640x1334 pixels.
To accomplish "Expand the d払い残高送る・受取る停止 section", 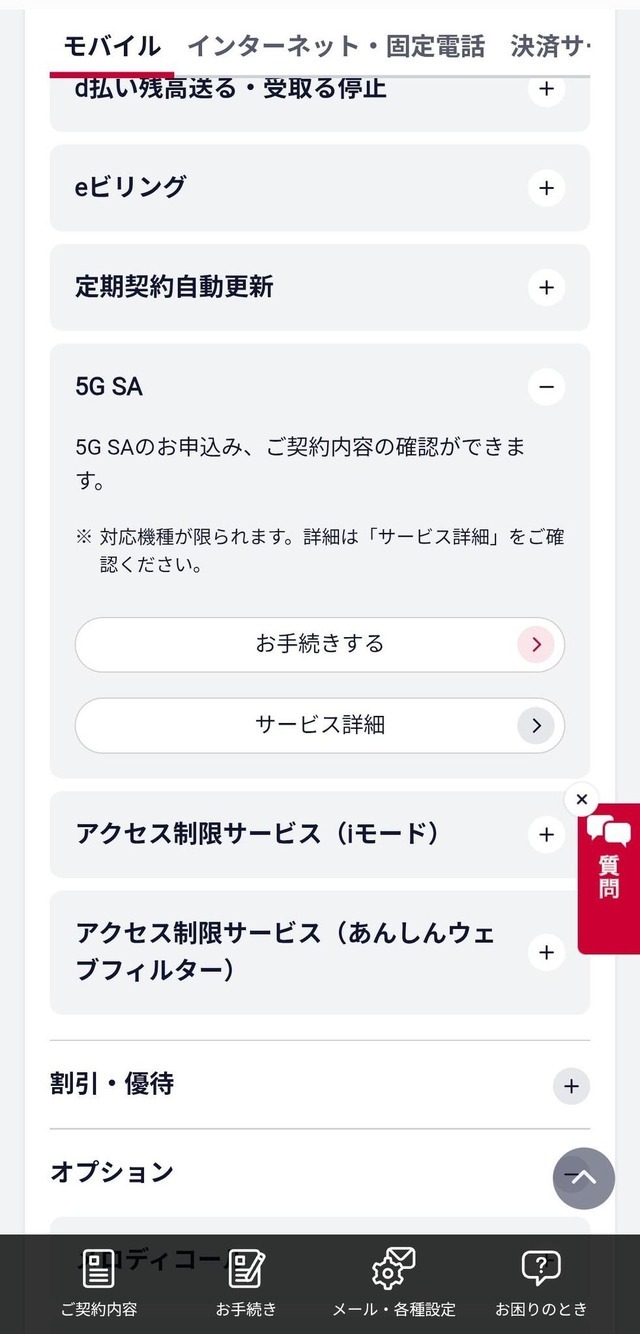I will click(546, 89).
